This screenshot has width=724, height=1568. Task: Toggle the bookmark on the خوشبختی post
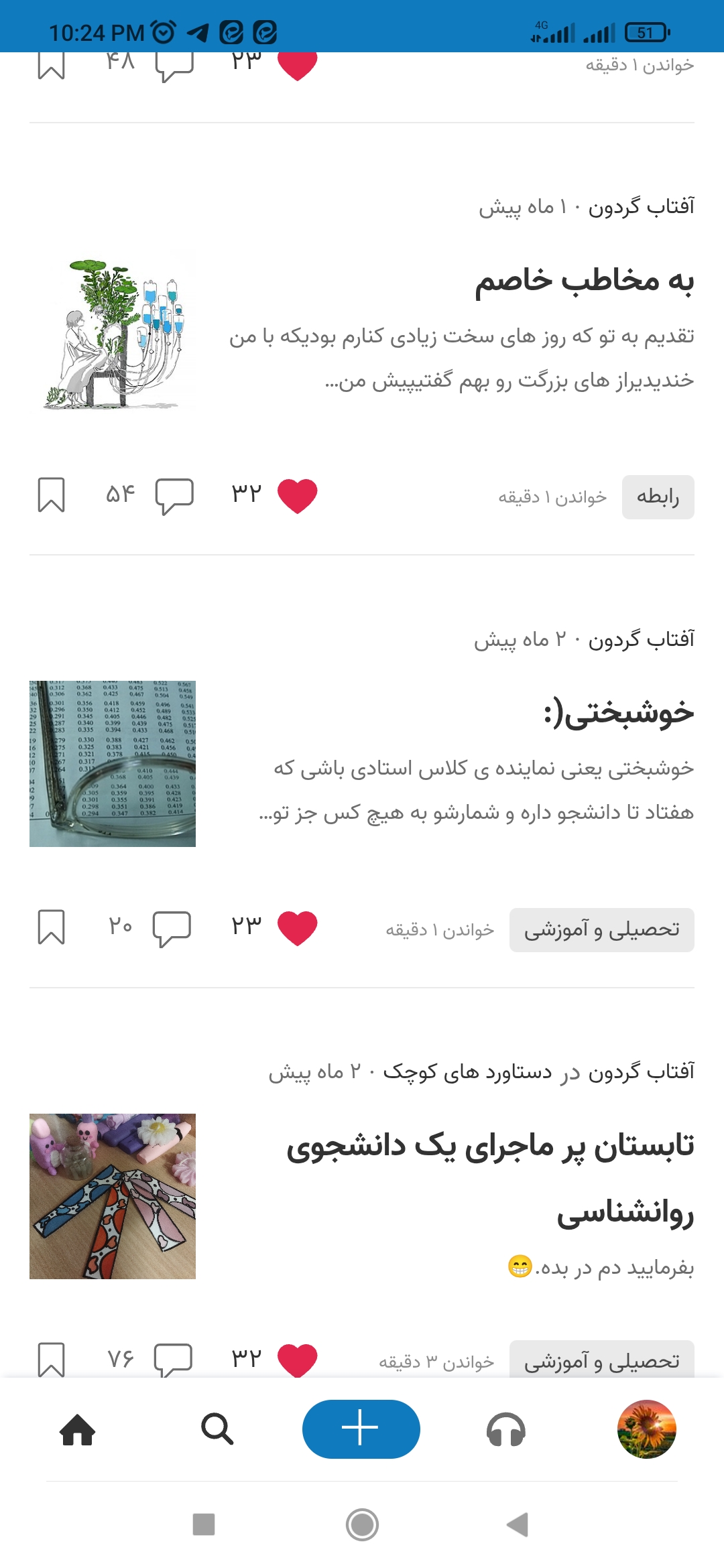tap(52, 928)
